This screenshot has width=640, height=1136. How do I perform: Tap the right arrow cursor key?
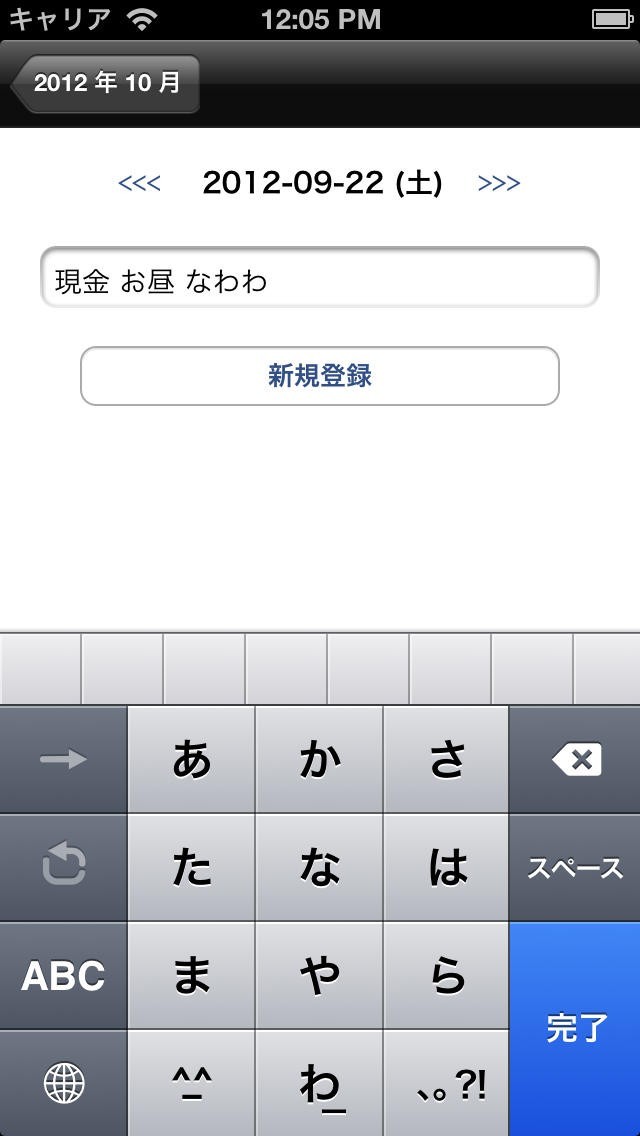click(x=63, y=760)
